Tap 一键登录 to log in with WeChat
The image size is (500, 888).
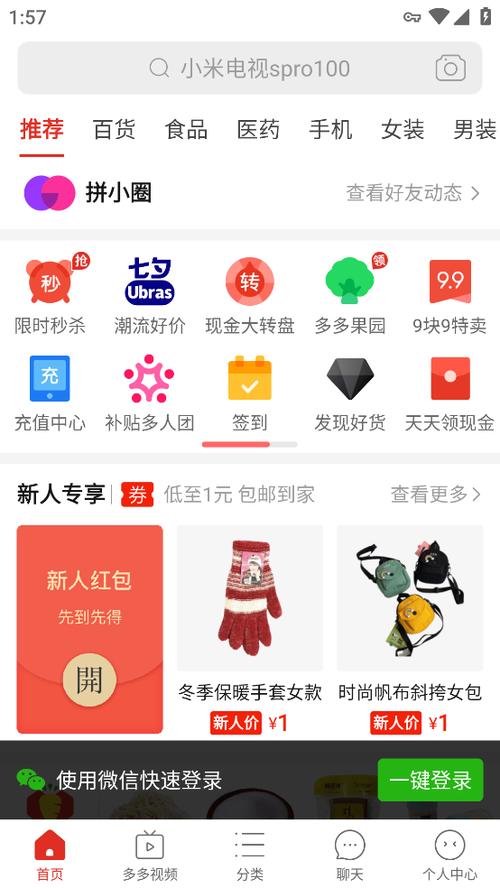pos(430,780)
